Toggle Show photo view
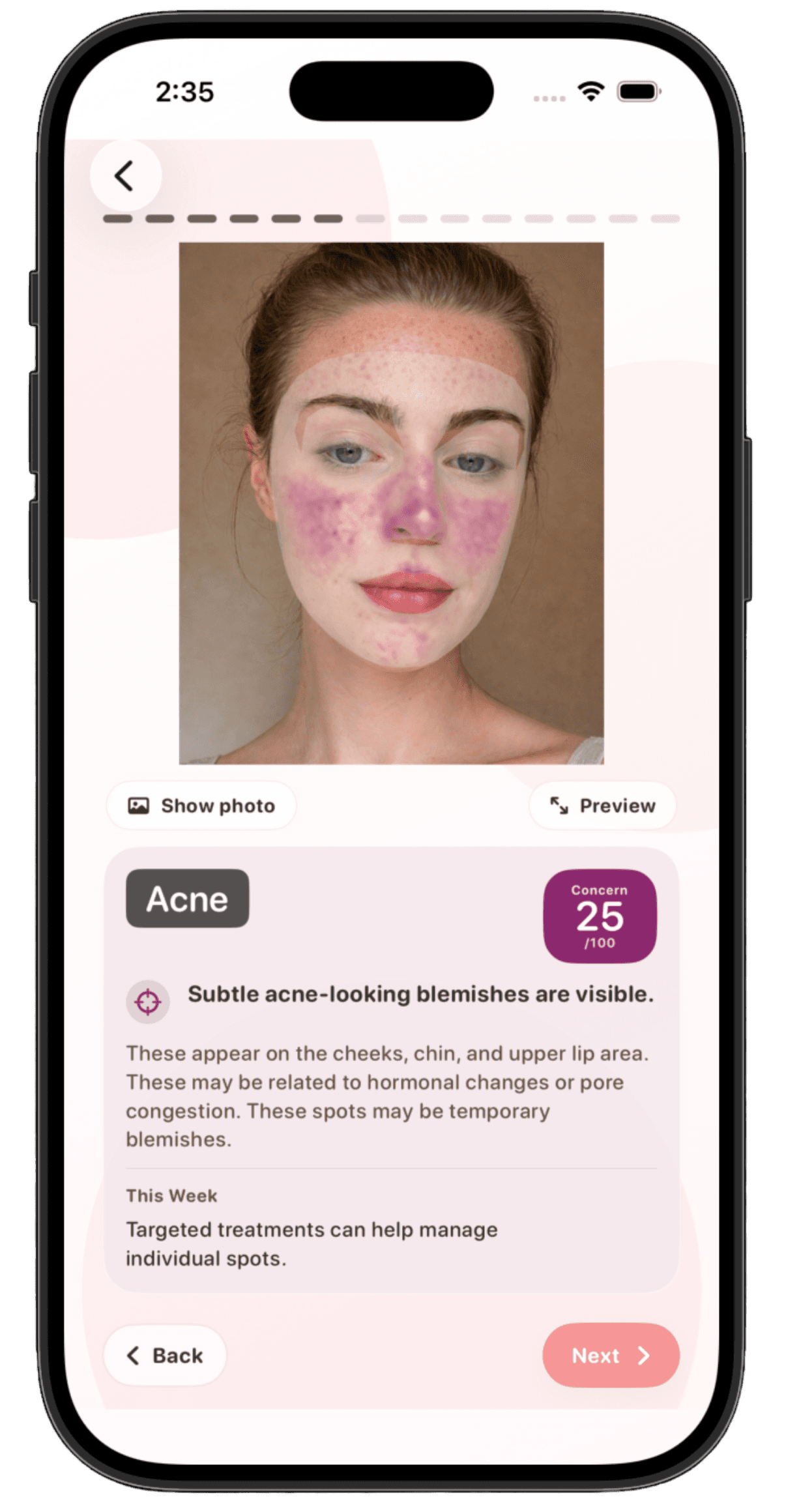 coord(201,806)
